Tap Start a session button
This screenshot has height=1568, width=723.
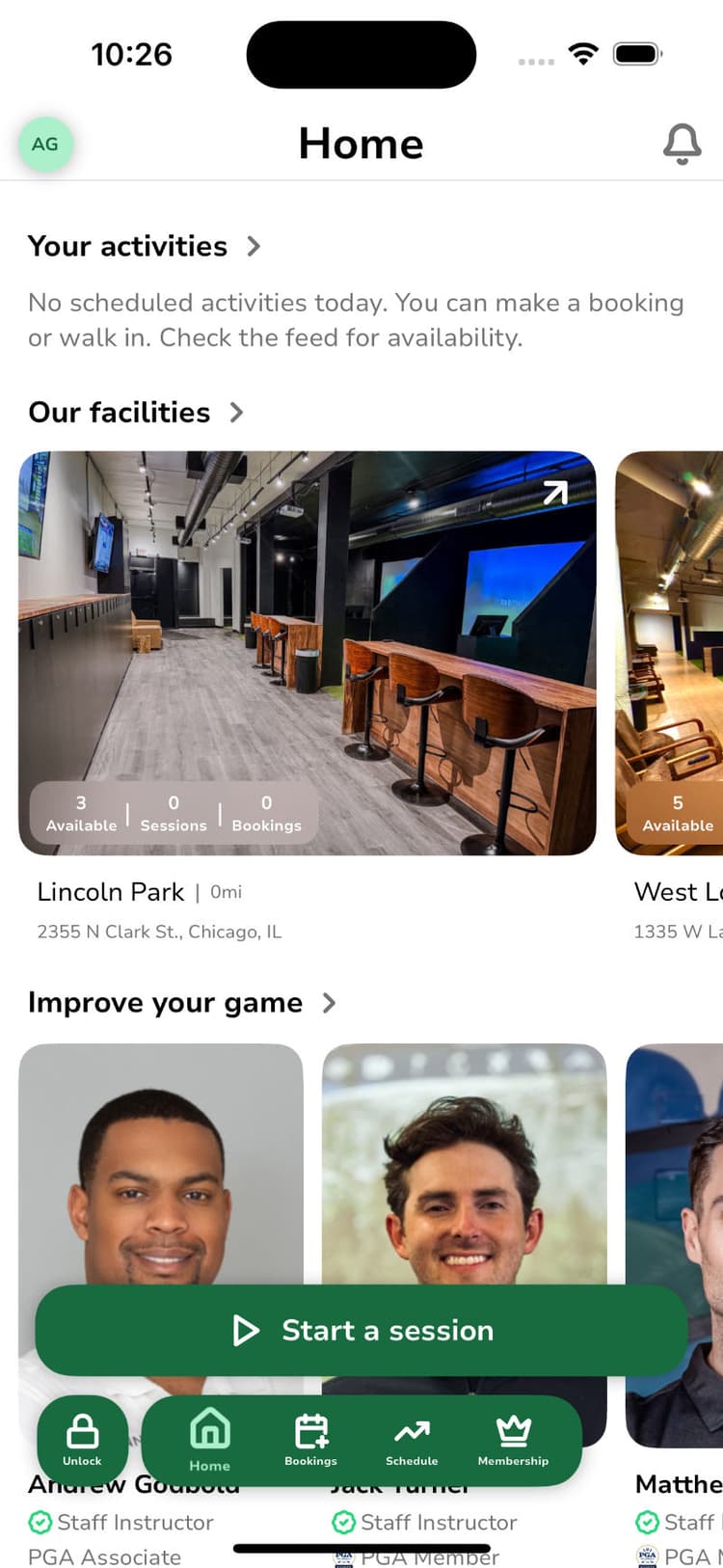coord(361,1331)
